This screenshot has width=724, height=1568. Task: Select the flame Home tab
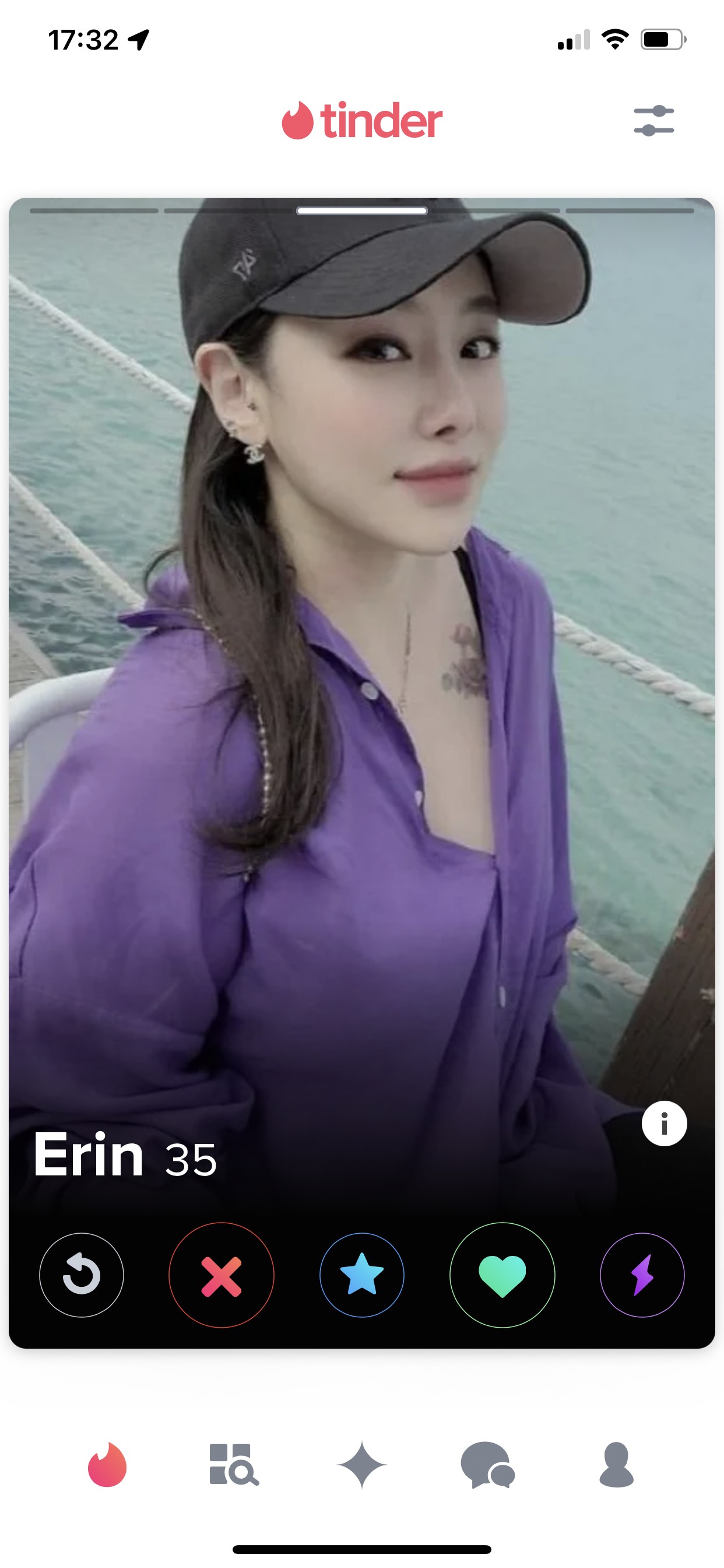(107, 1465)
